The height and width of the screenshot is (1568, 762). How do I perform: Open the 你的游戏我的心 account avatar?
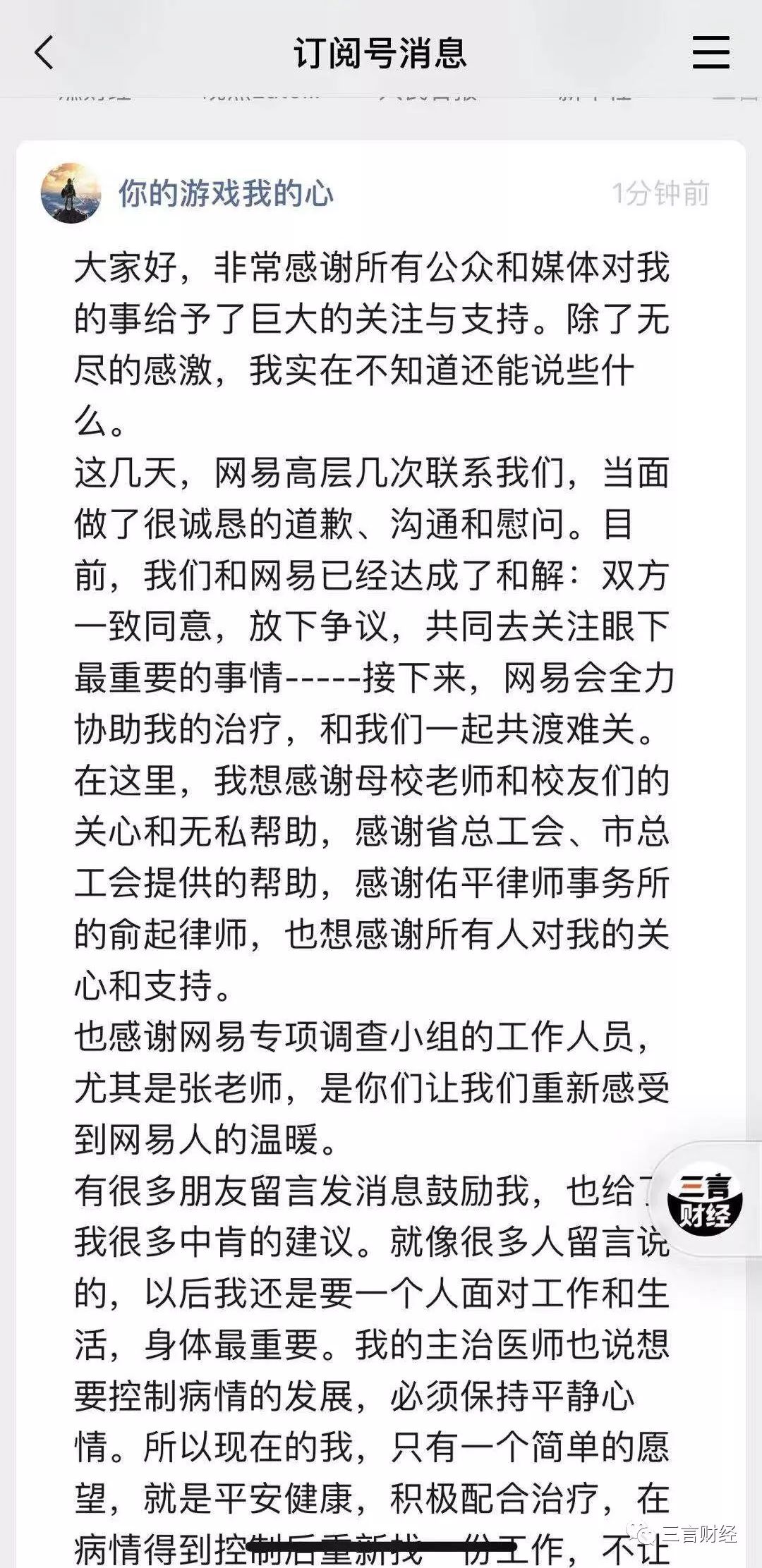pyautogui.click(x=71, y=193)
